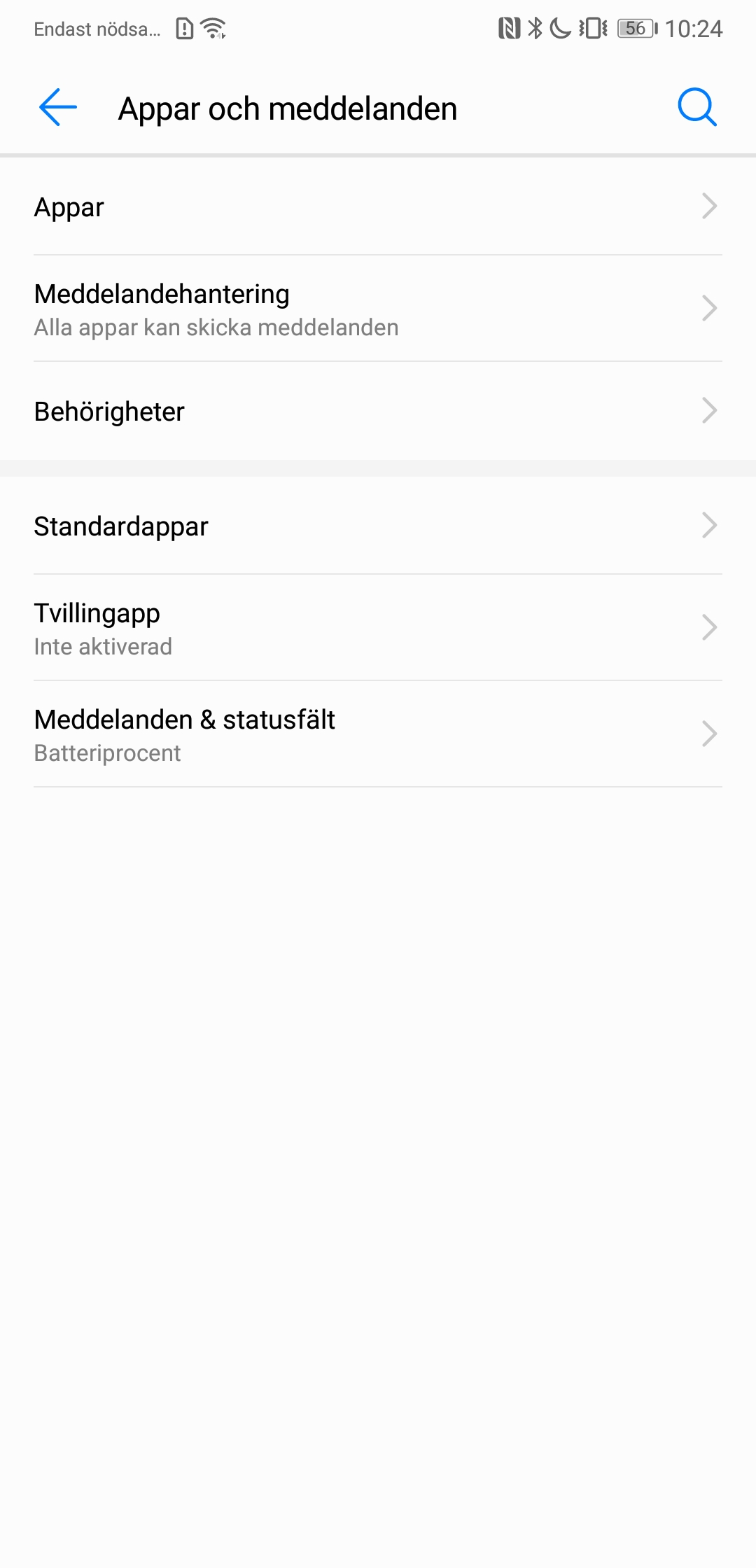Image resolution: width=756 pixels, height=1568 pixels.
Task: Open Standardappar settings
Action: pos(378,526)
